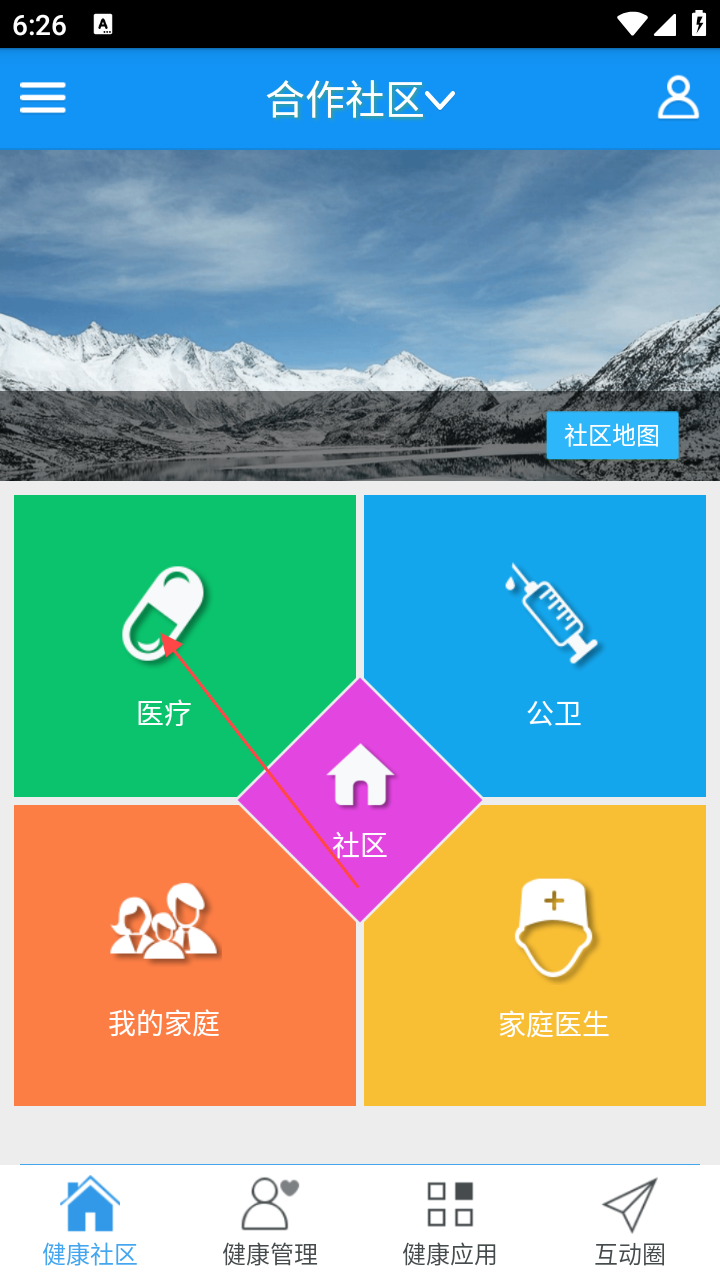
Task: Open the hamburger drawer menu
Action: click(43, 98)
